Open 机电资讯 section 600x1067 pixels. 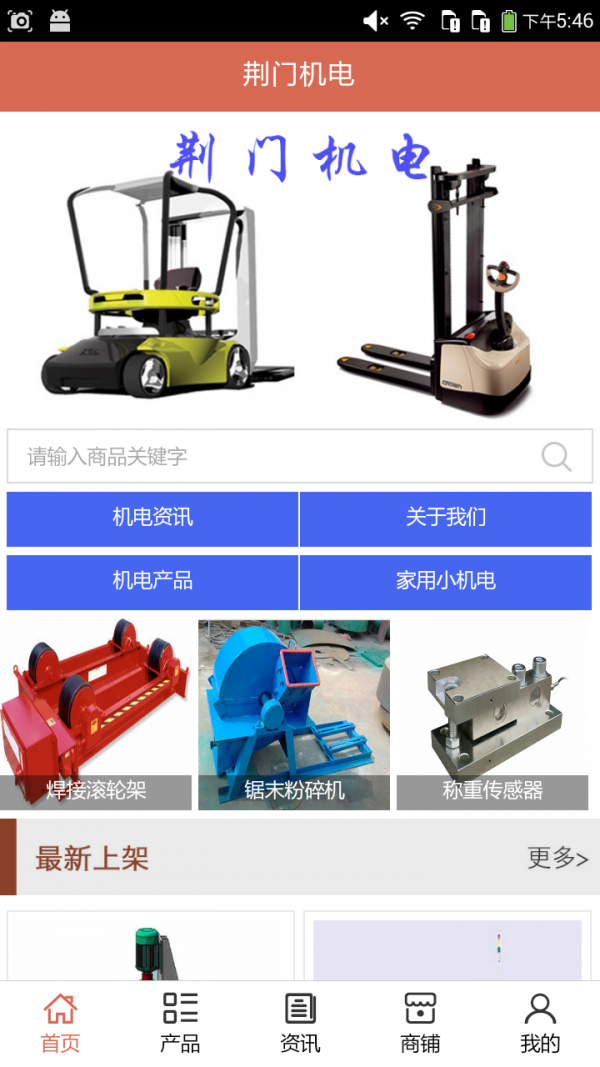point(152,518)
